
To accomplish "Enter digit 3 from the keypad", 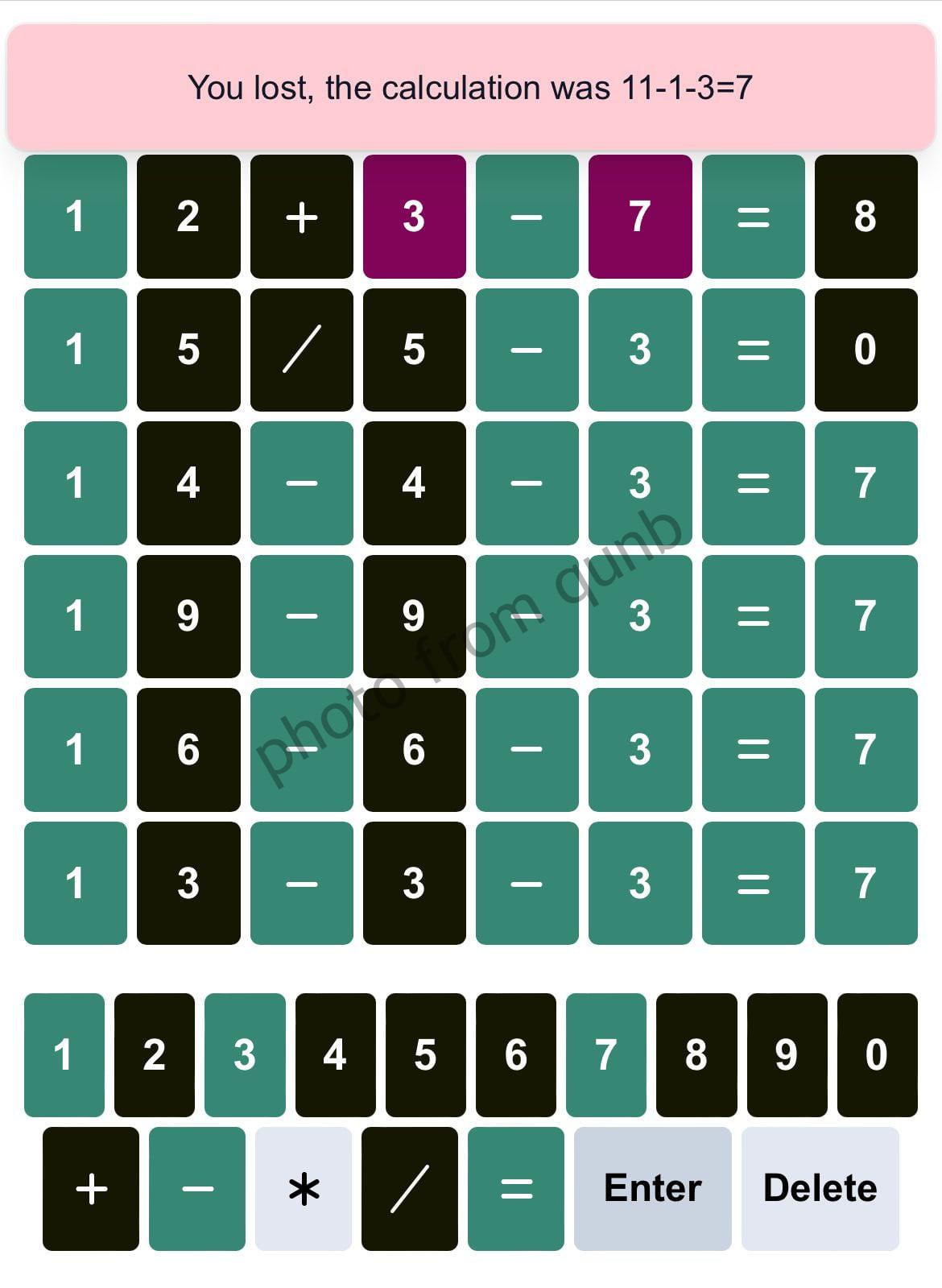I will 245,1054.
